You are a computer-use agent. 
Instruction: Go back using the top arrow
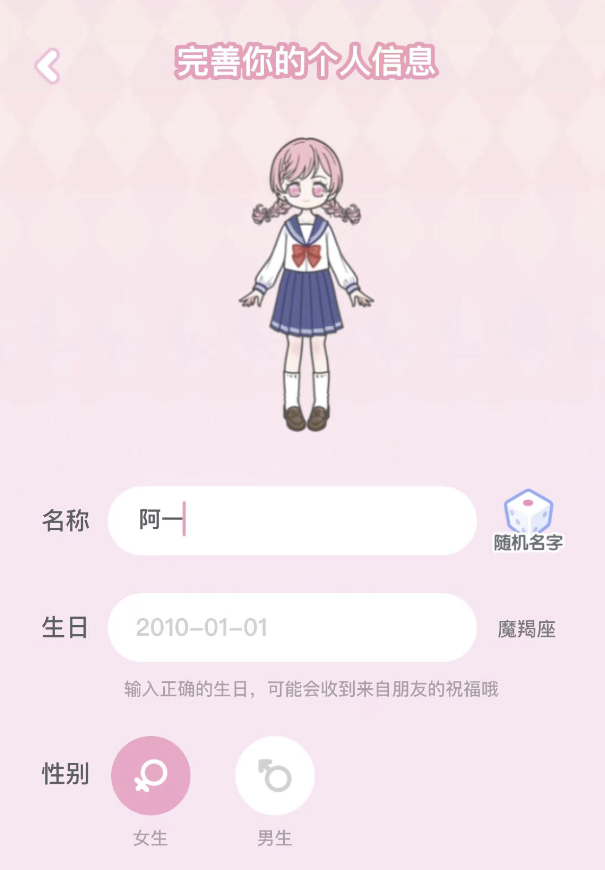point(47,66)
